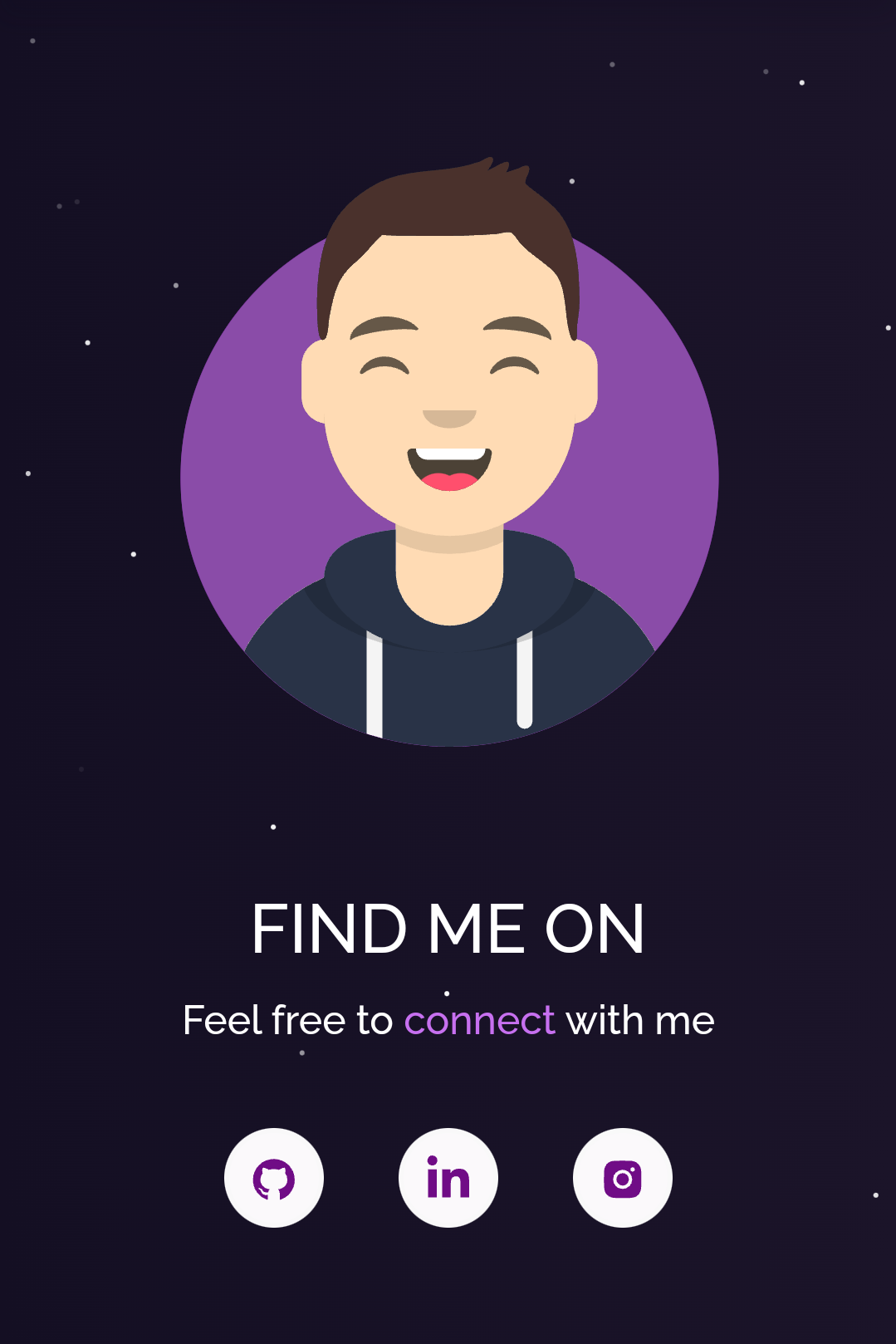Click the 'connect' highlighted word

[x=479, y=1020]
